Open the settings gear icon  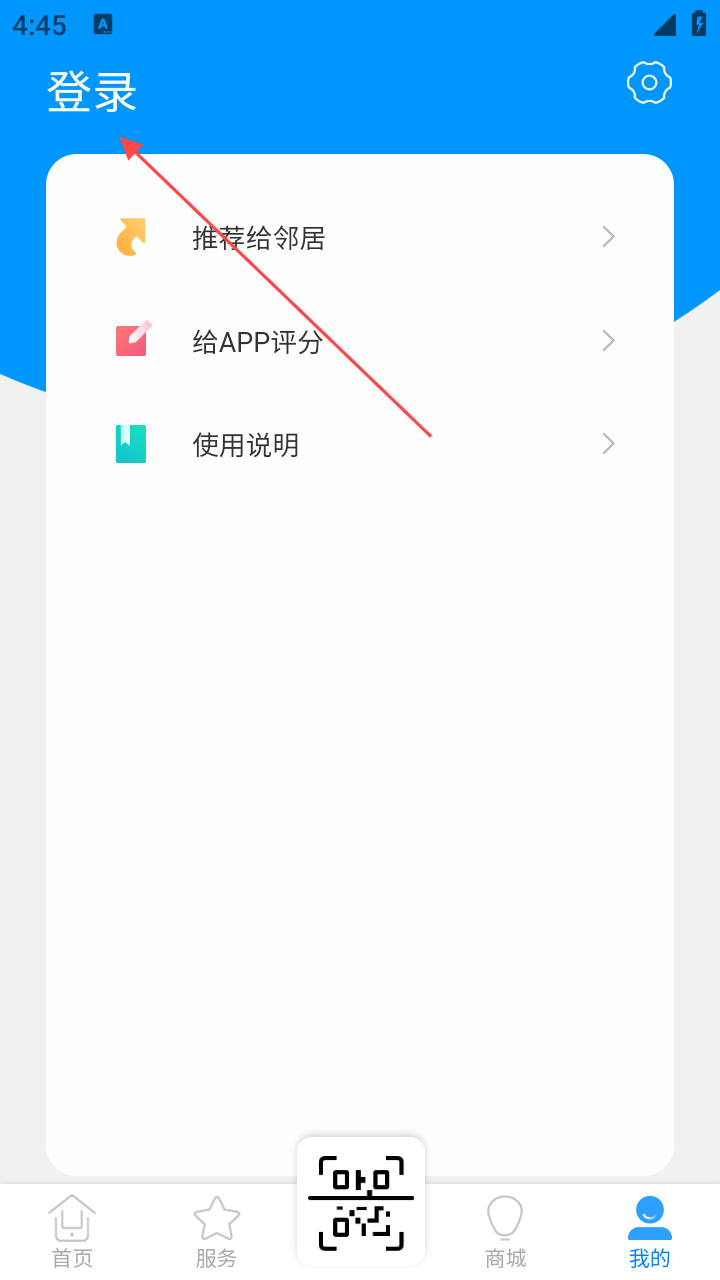(x=649, y=83)
